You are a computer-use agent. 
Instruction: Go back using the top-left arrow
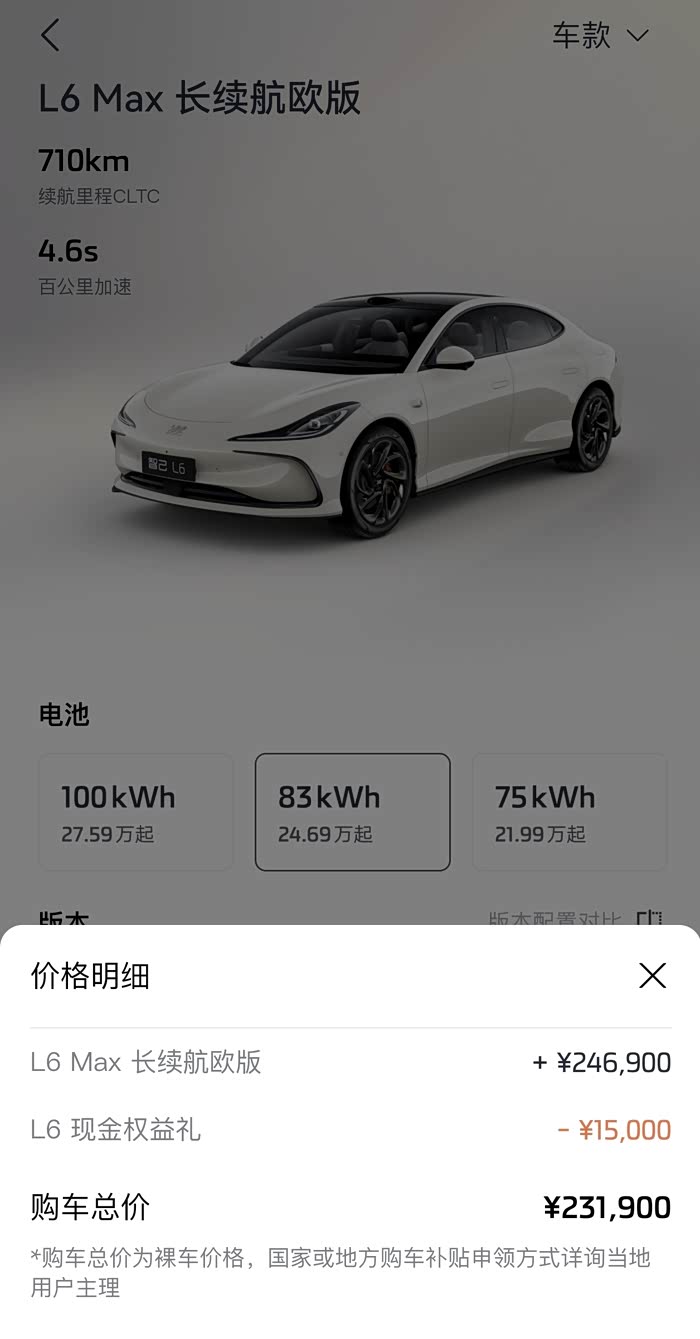tap(50, 36)
